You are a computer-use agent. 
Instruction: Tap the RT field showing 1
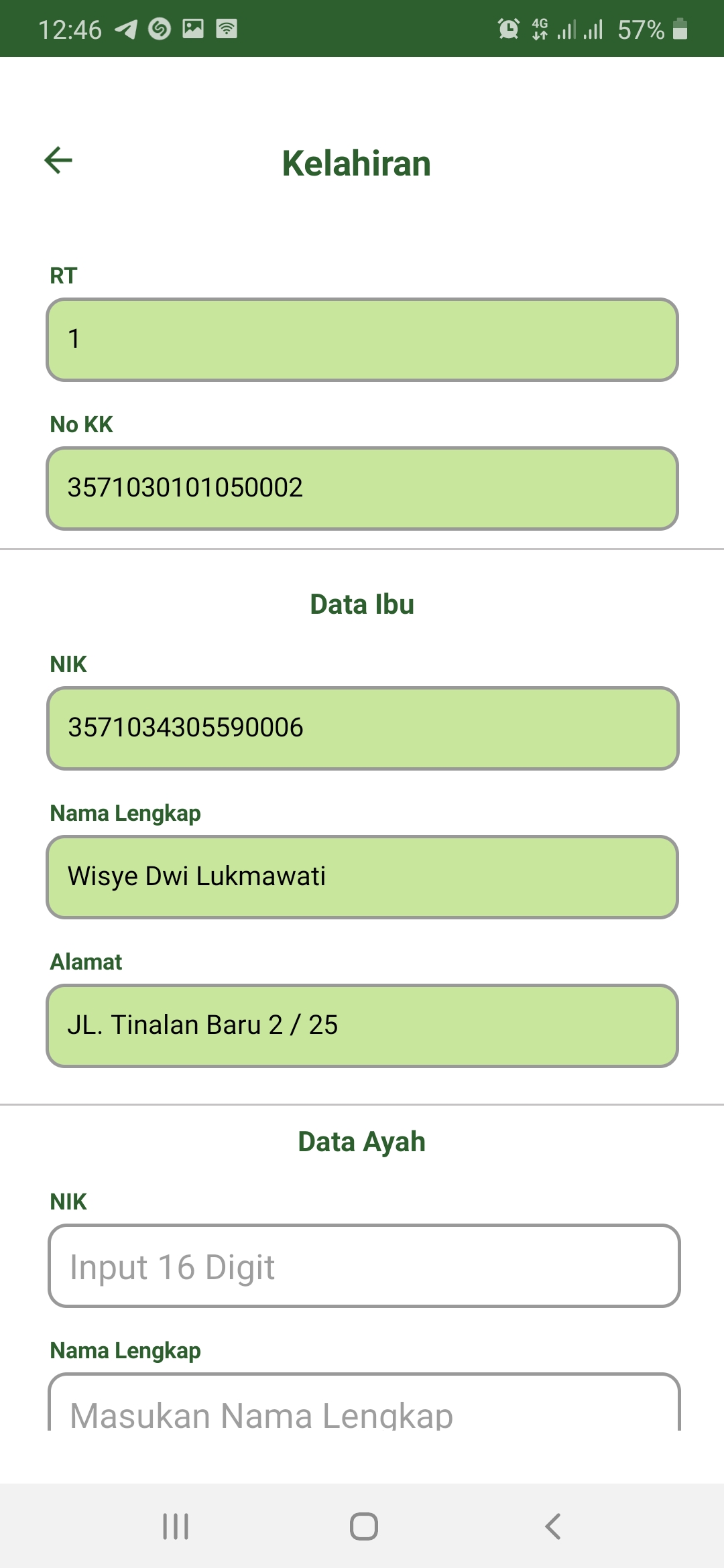point(362,340)
